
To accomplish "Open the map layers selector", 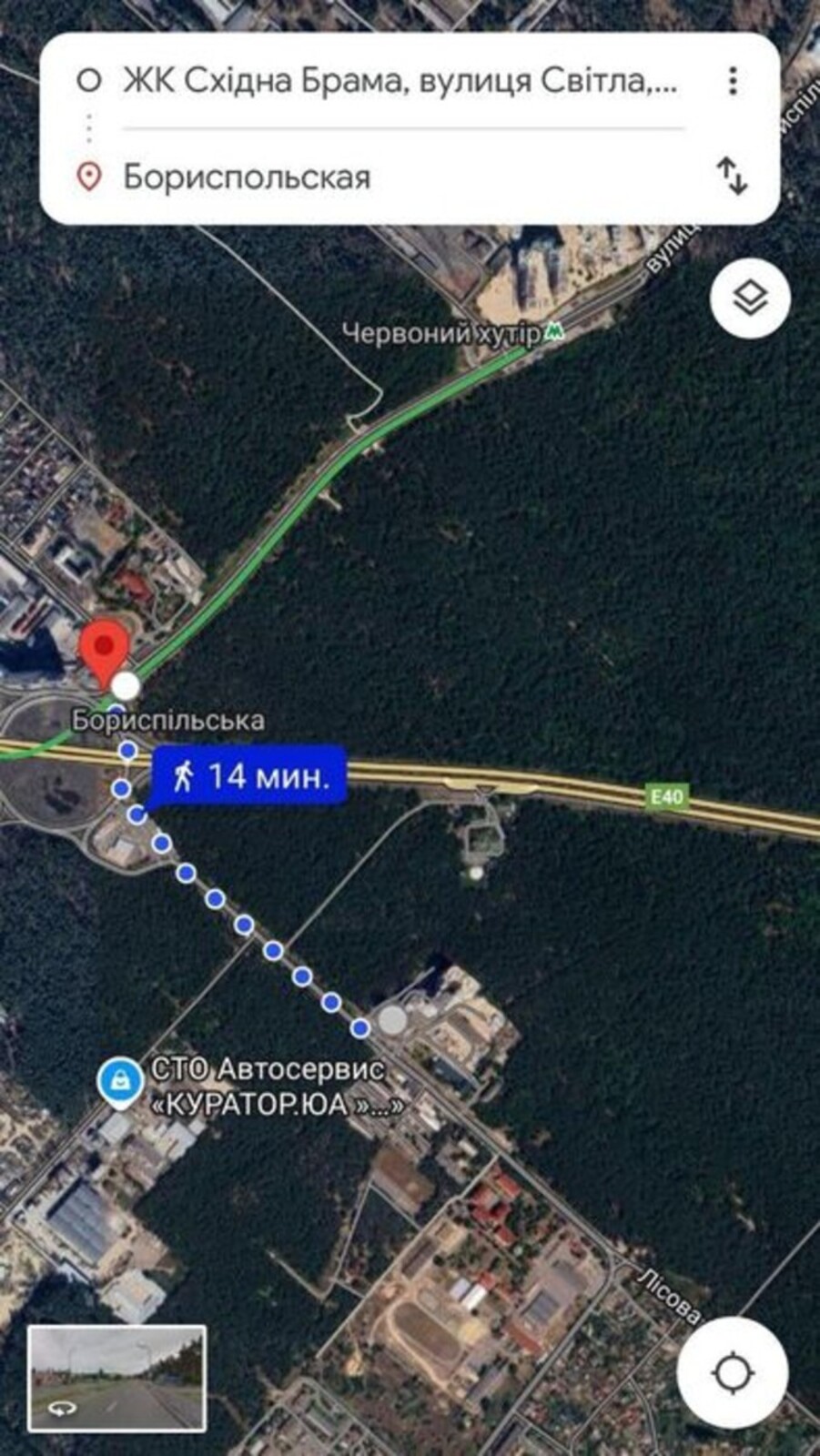I will click(750, 299).
